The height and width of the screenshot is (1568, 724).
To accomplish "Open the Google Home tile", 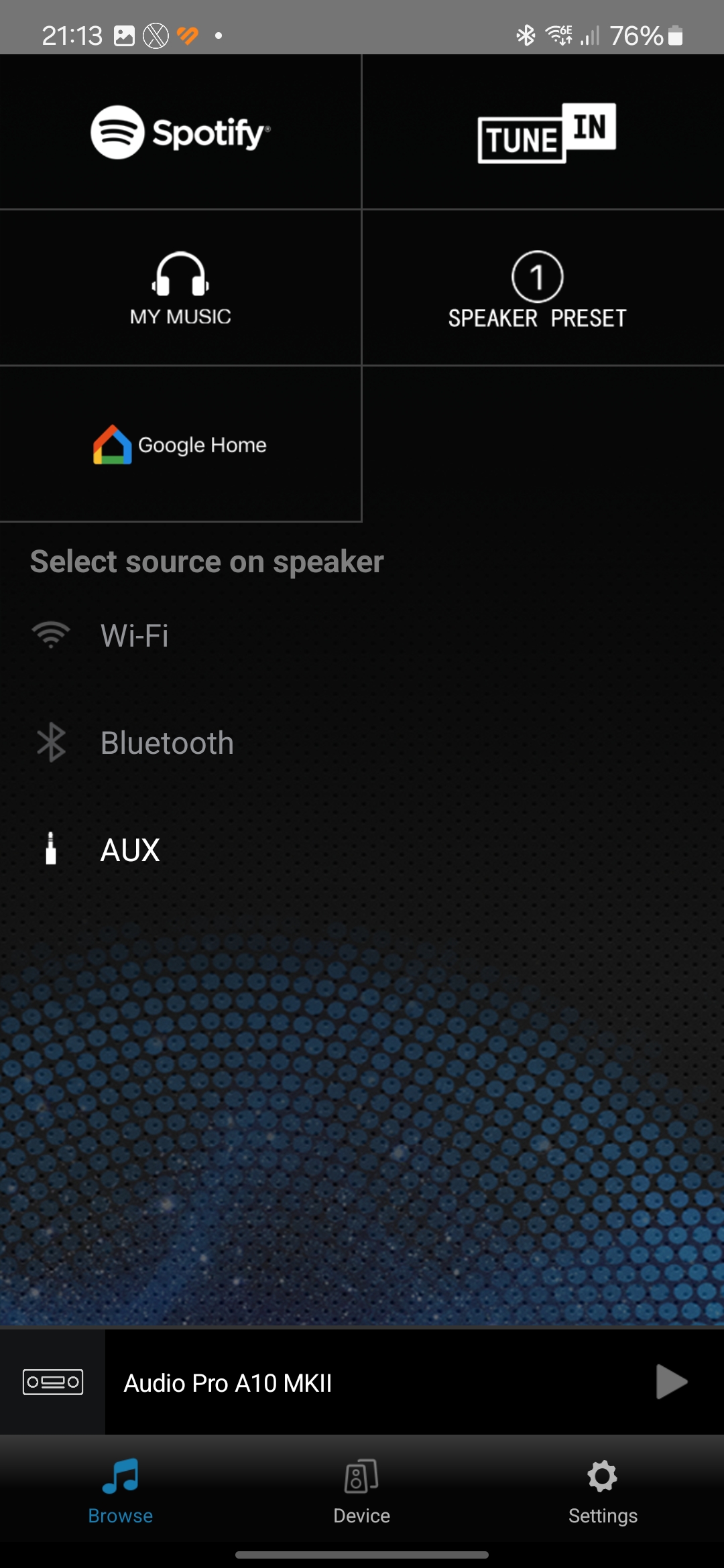I will coord(180,444).
